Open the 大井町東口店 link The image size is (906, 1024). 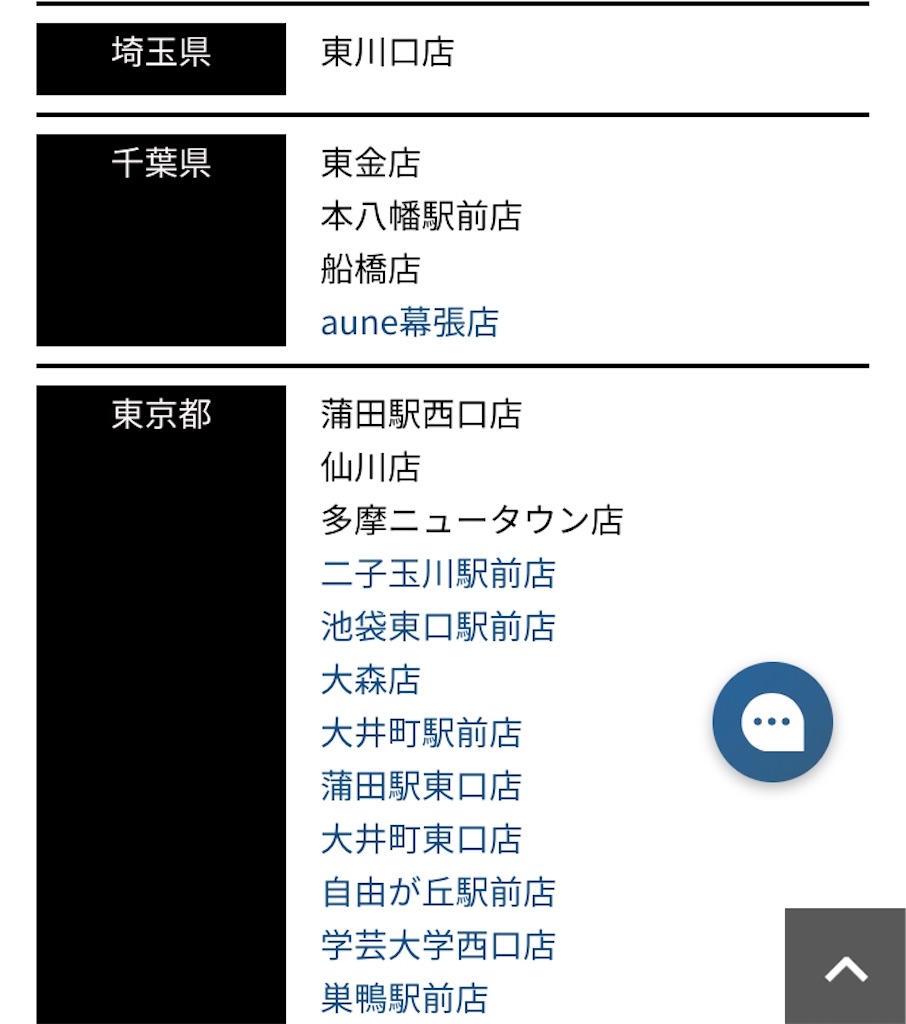click(x=420, y=839)
